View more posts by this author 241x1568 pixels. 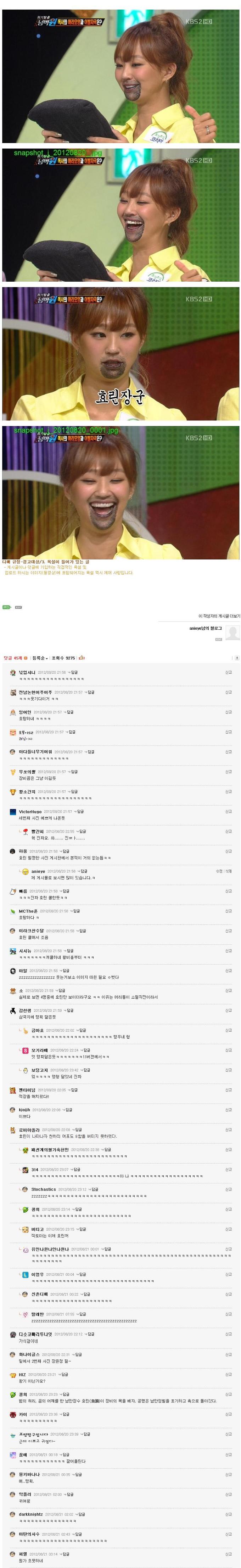pos(219,616)
